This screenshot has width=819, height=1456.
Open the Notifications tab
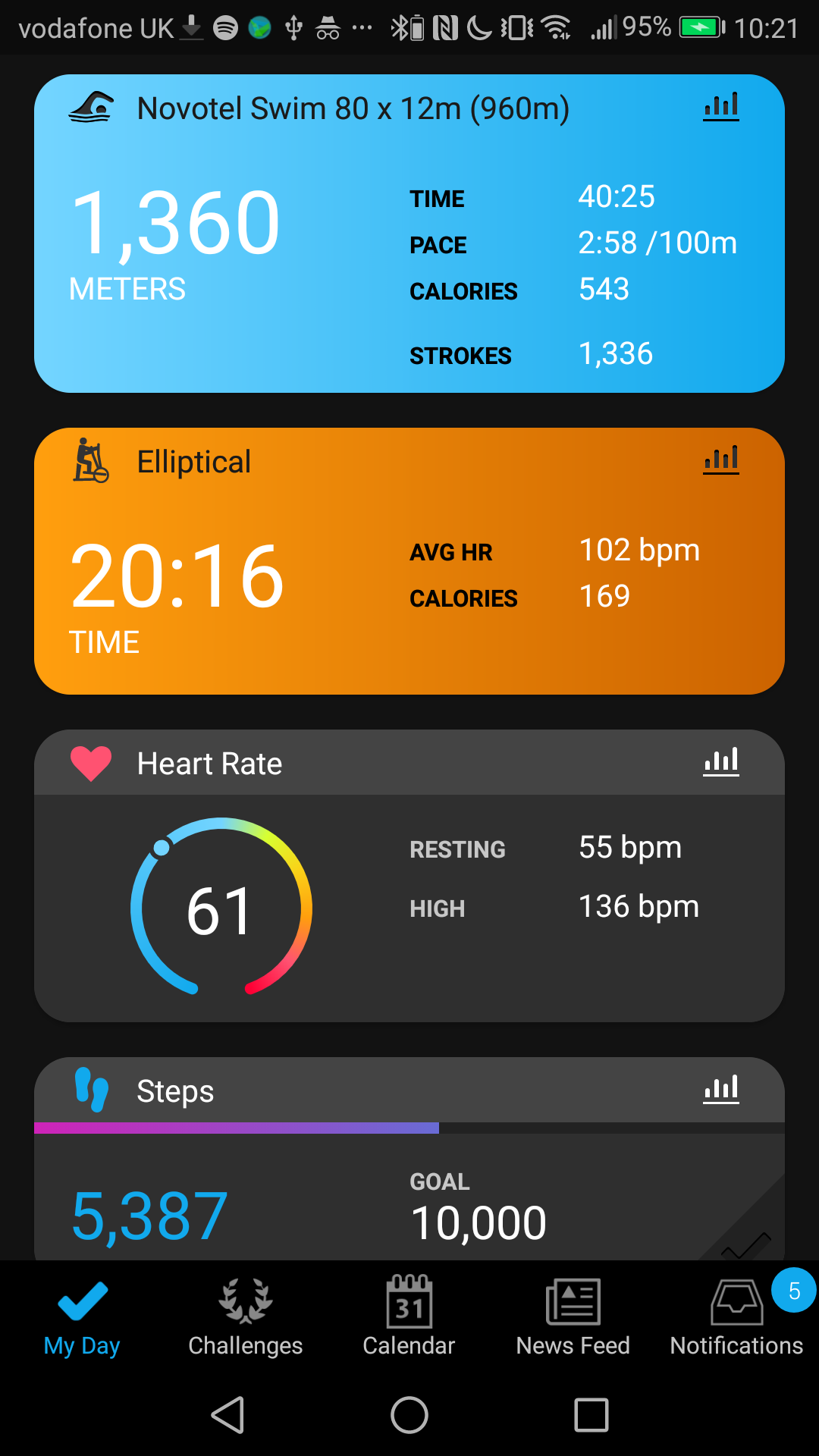(737, 1318)
